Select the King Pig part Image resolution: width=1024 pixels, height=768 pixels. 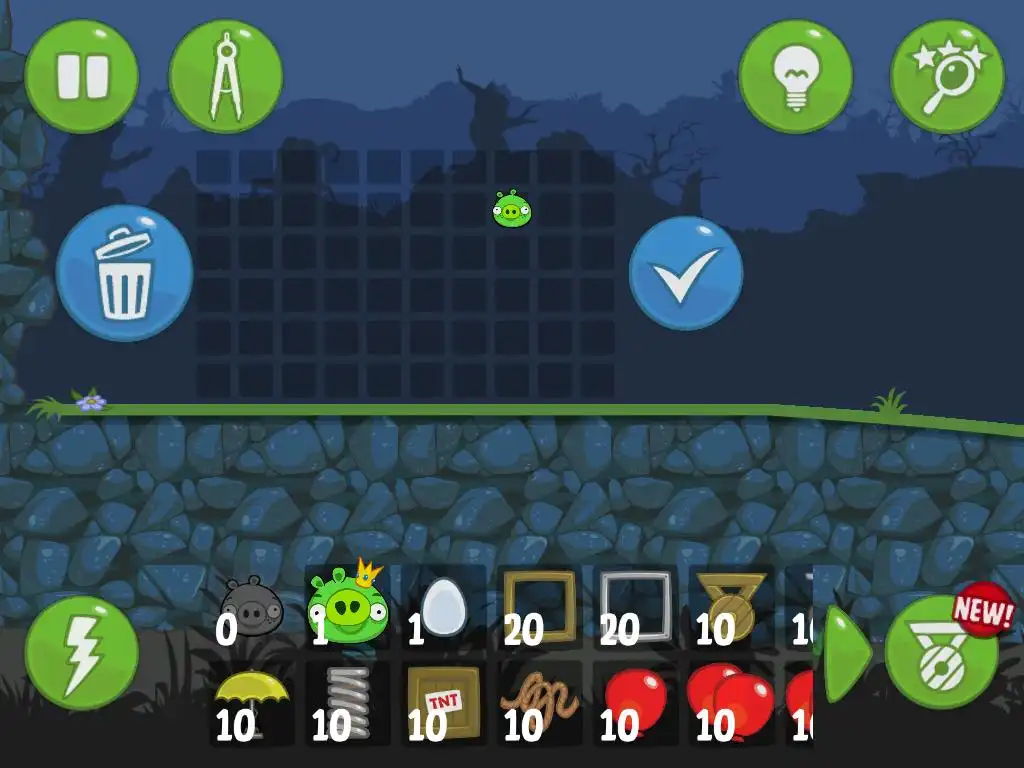coord(346,606)
